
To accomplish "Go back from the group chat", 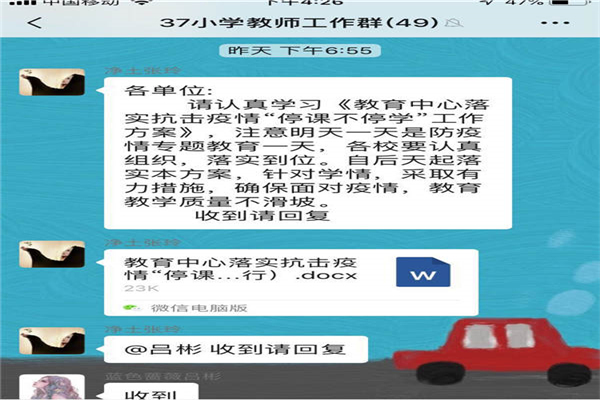I will pos(35,22).
